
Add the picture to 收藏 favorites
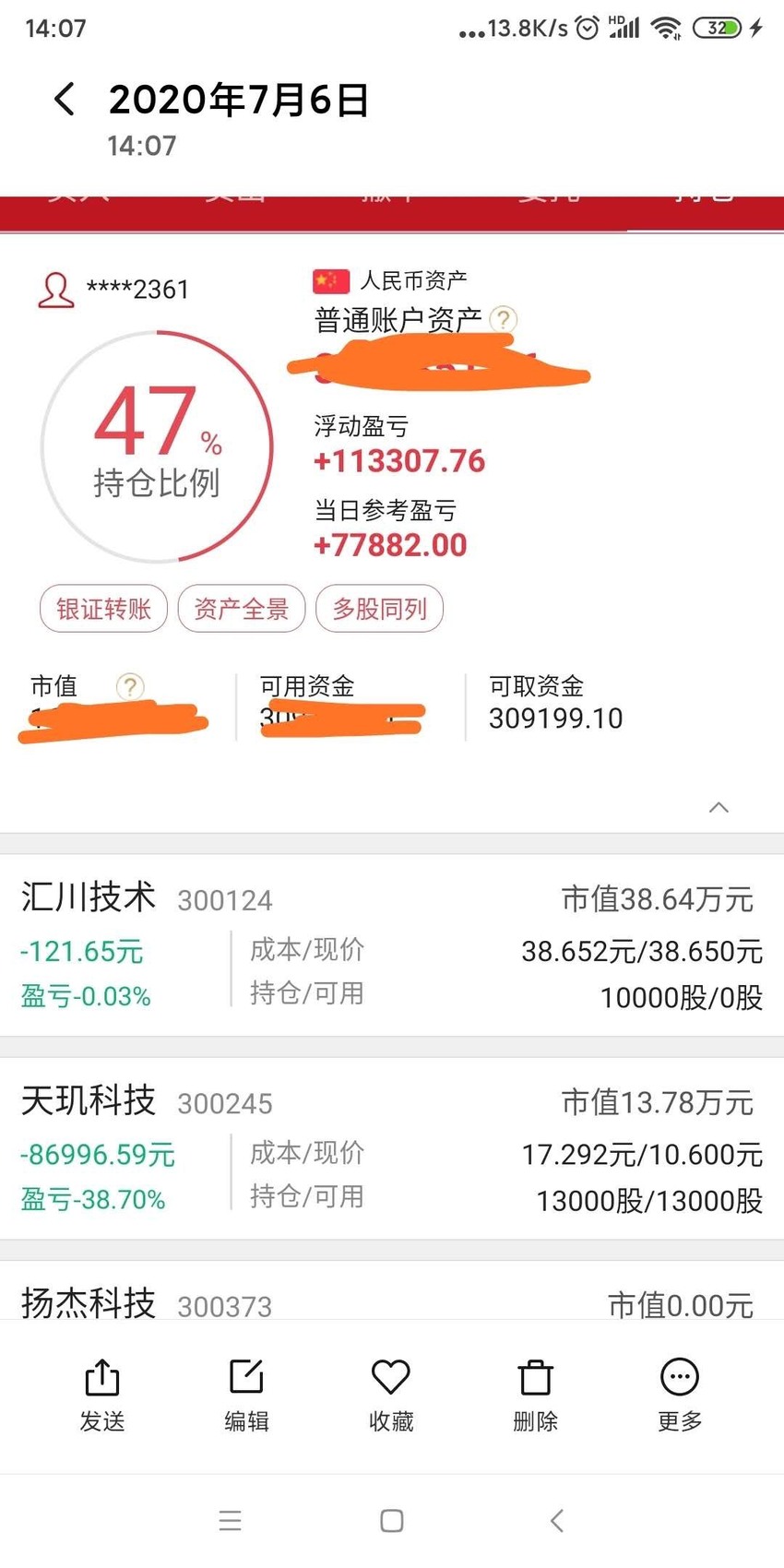[391, 1396]
